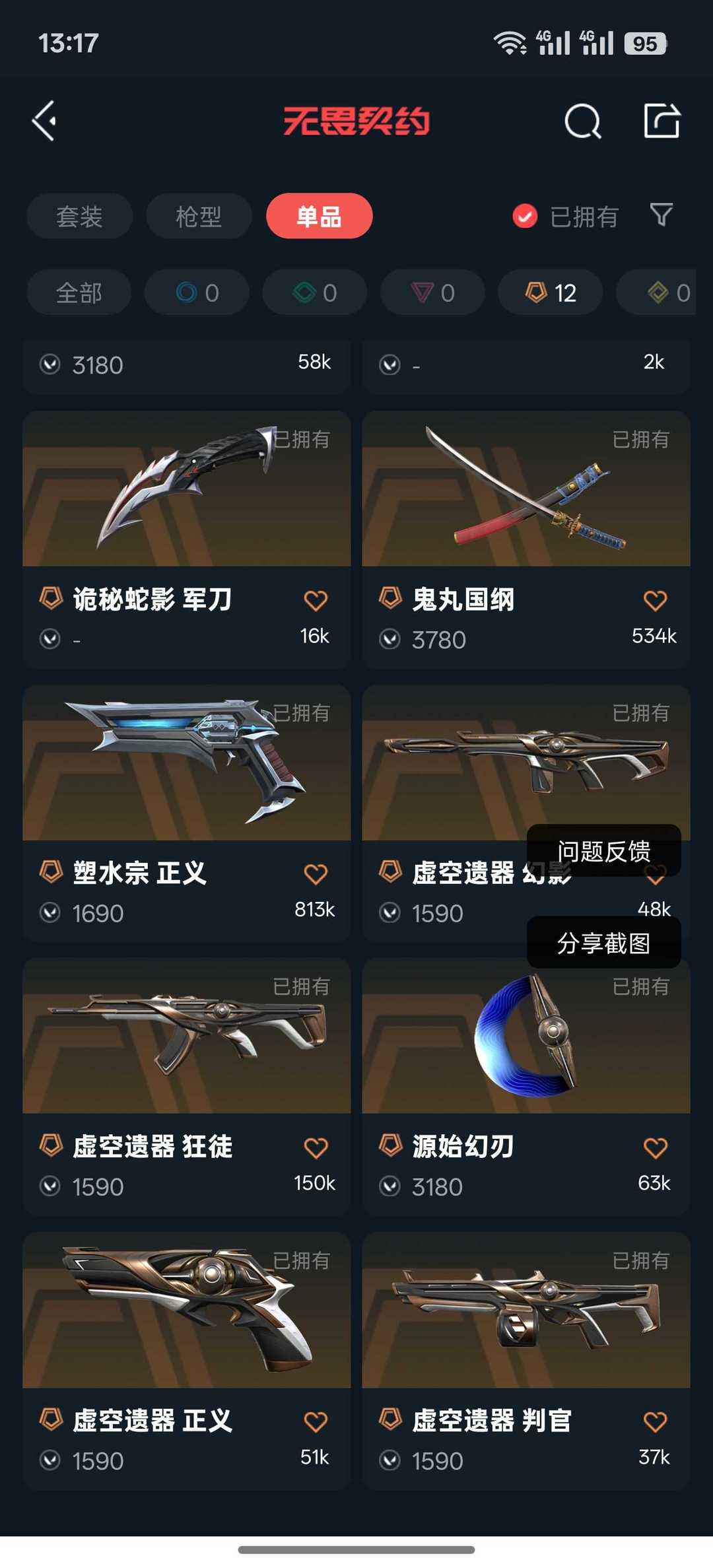713x1568 pixels.
Task: Open the funnel filter icon
Action: pyautogui.click(x=661, y=215)
